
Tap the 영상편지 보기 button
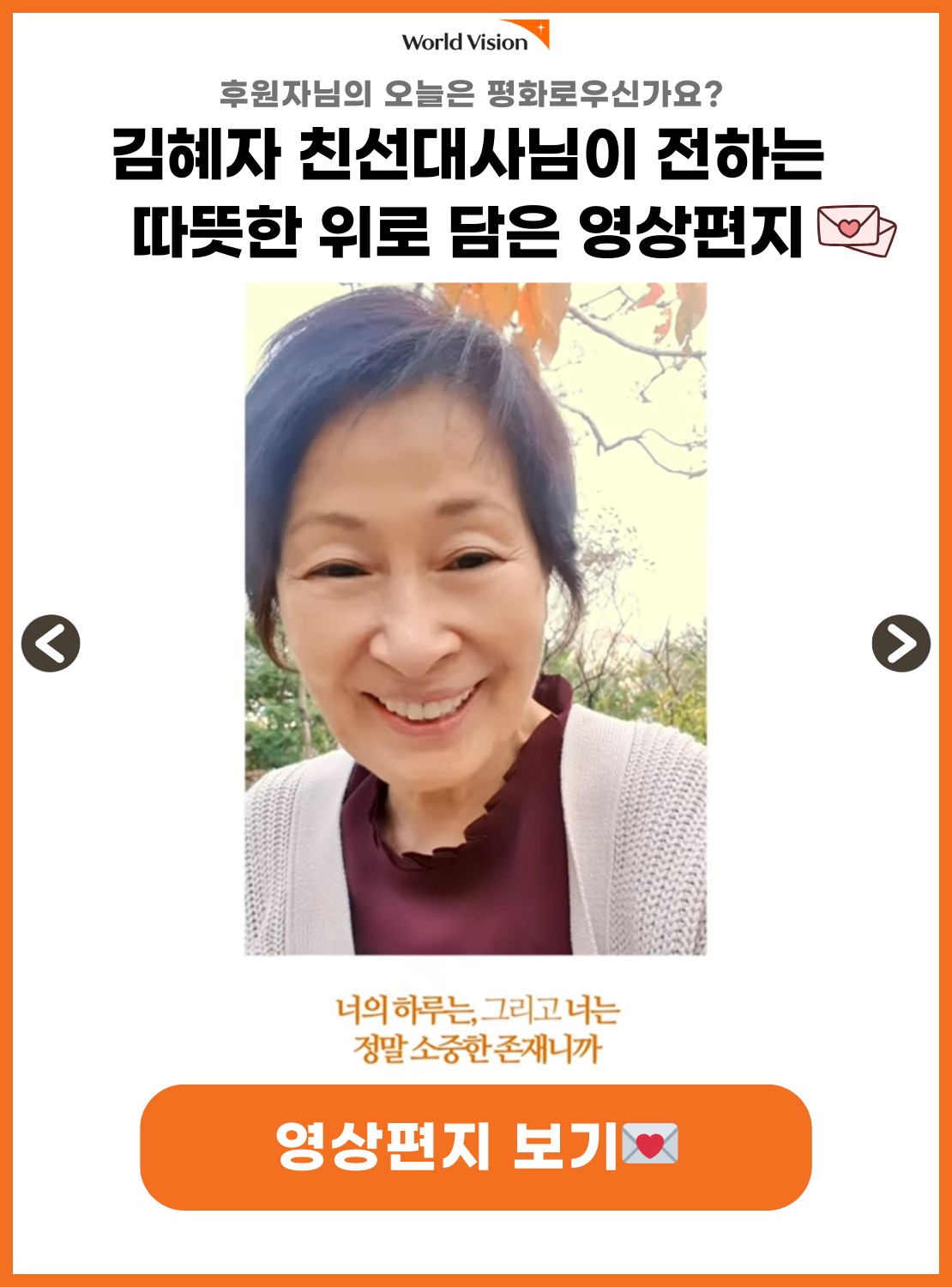click(476, 1147)
